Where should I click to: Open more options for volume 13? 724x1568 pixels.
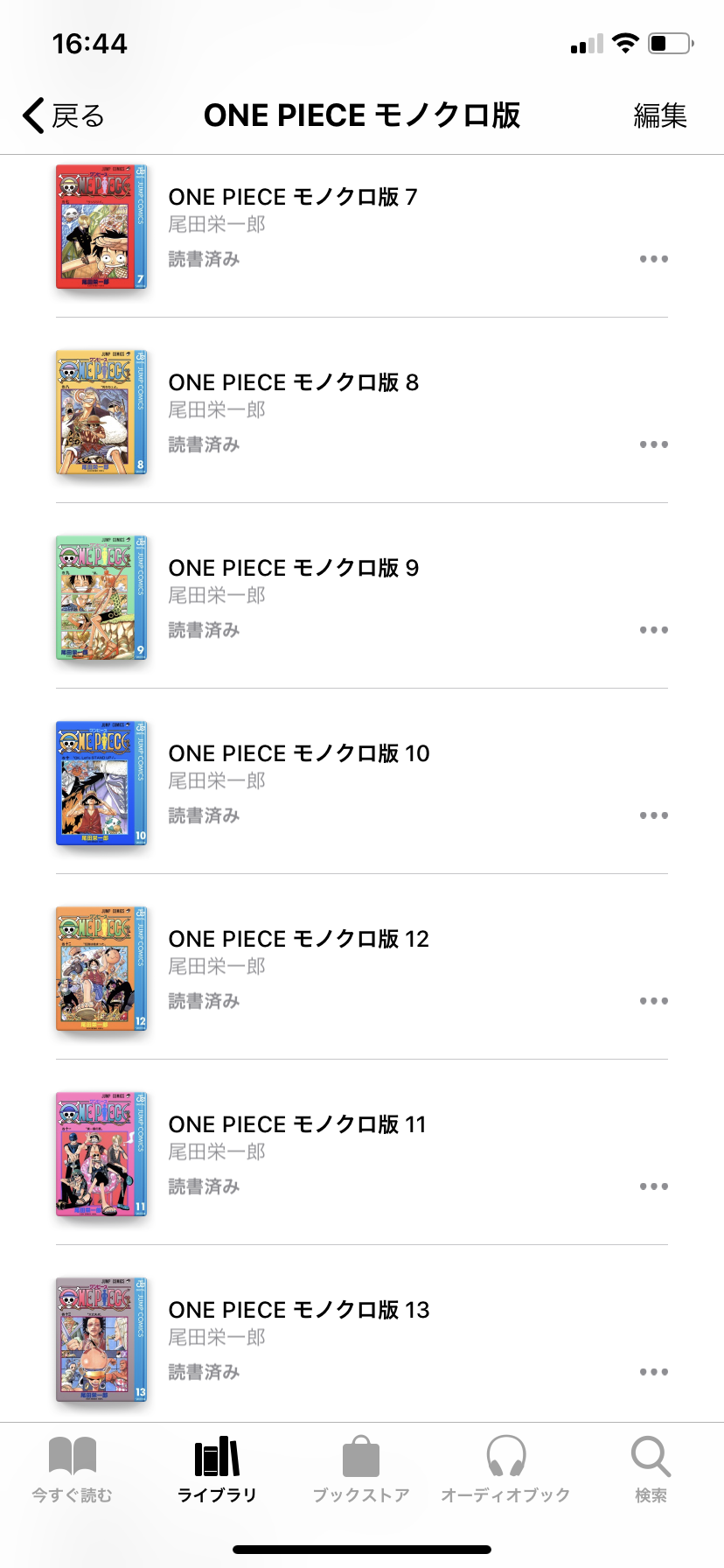[x=653, y=1372]
